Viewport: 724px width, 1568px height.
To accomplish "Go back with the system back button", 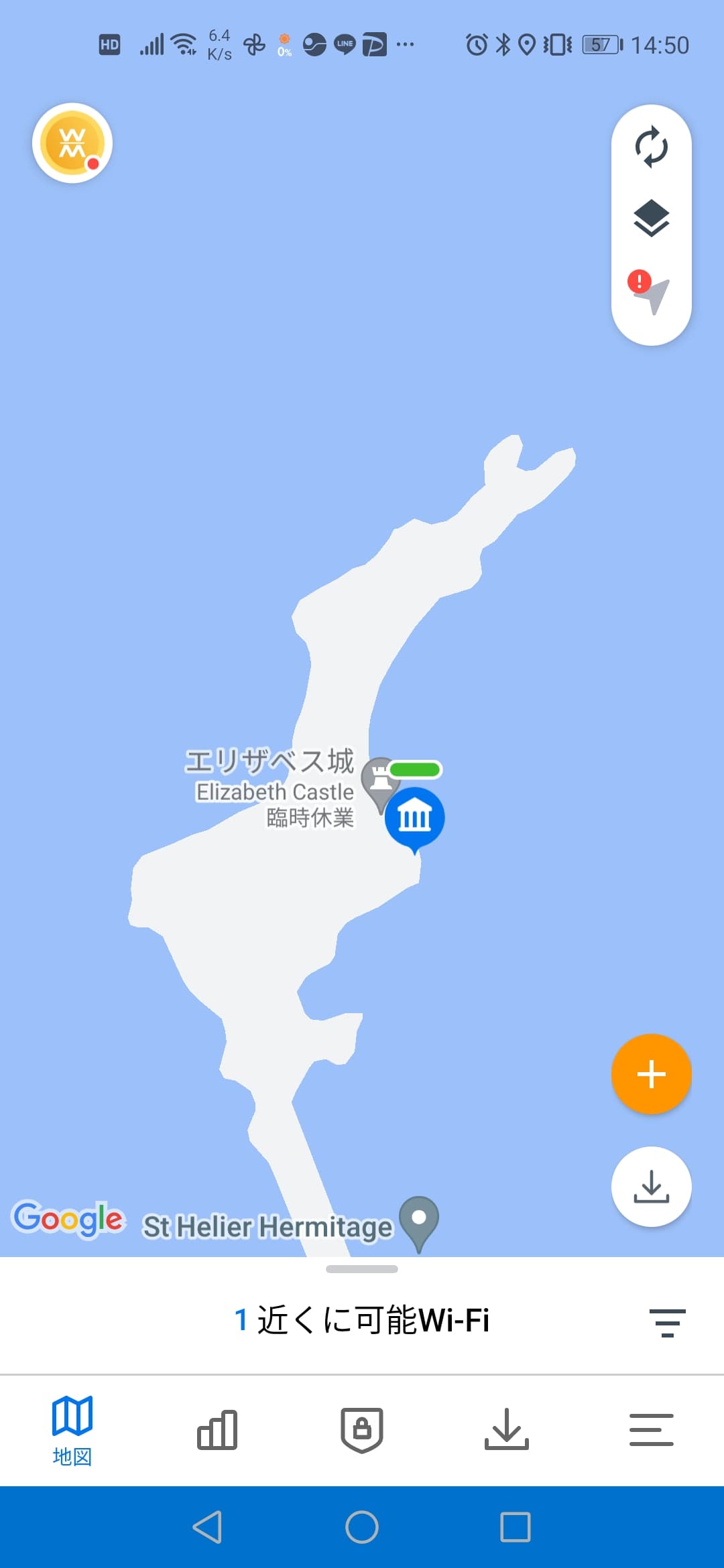I will (207, 1527).
